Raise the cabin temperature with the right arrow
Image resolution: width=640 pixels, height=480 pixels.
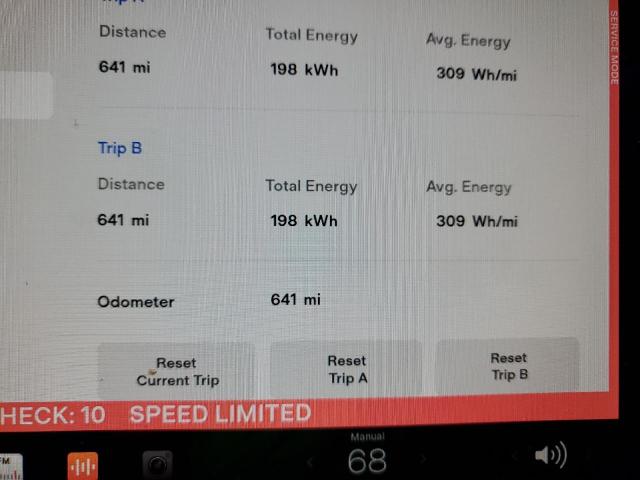(424, 460)
